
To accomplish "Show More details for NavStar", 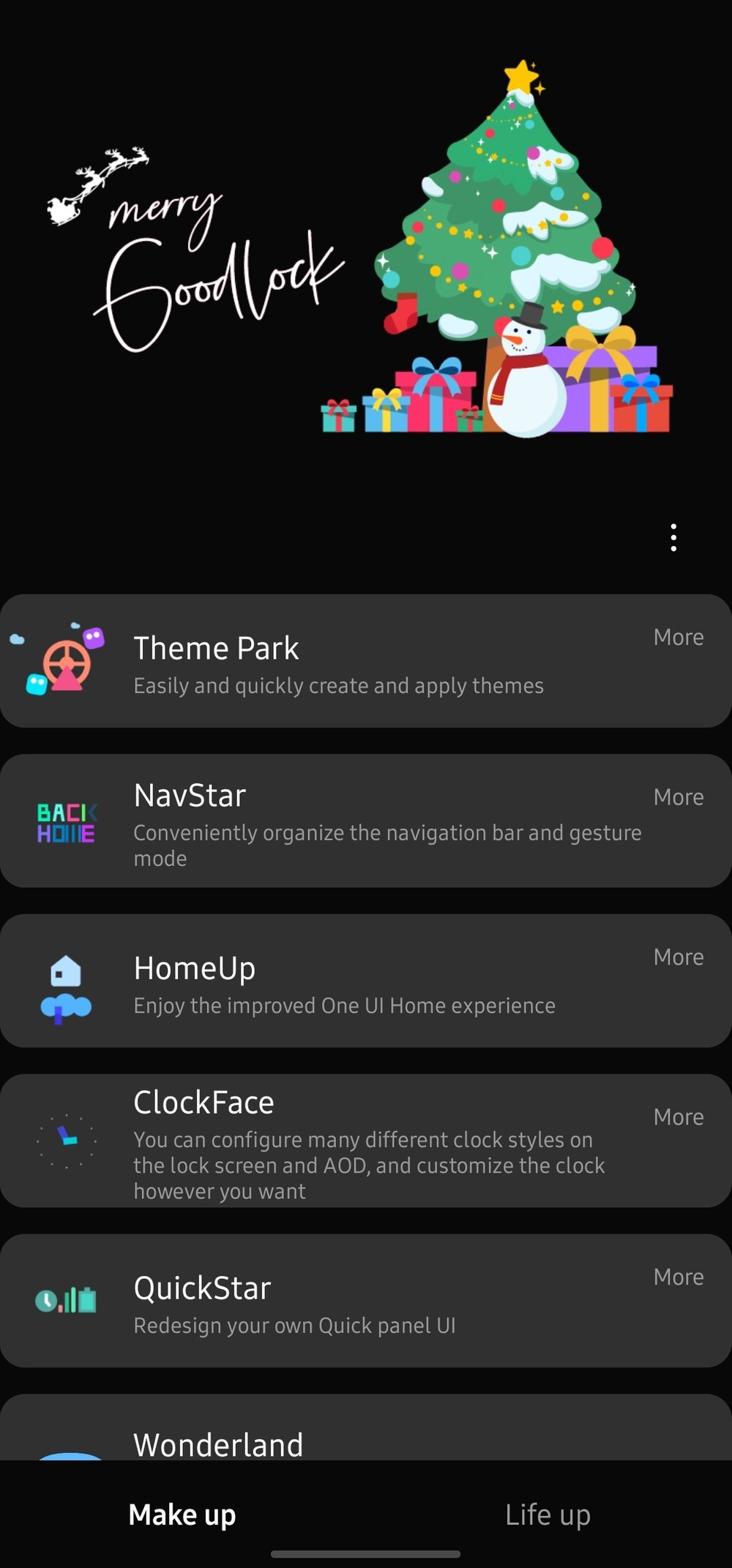I will 679,796.
